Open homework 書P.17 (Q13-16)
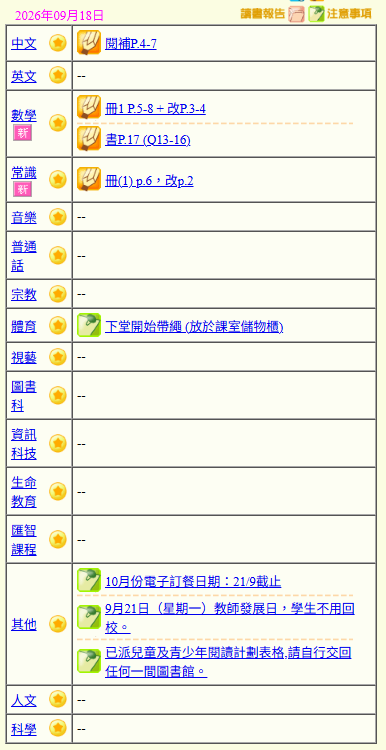 click(148, 140)
